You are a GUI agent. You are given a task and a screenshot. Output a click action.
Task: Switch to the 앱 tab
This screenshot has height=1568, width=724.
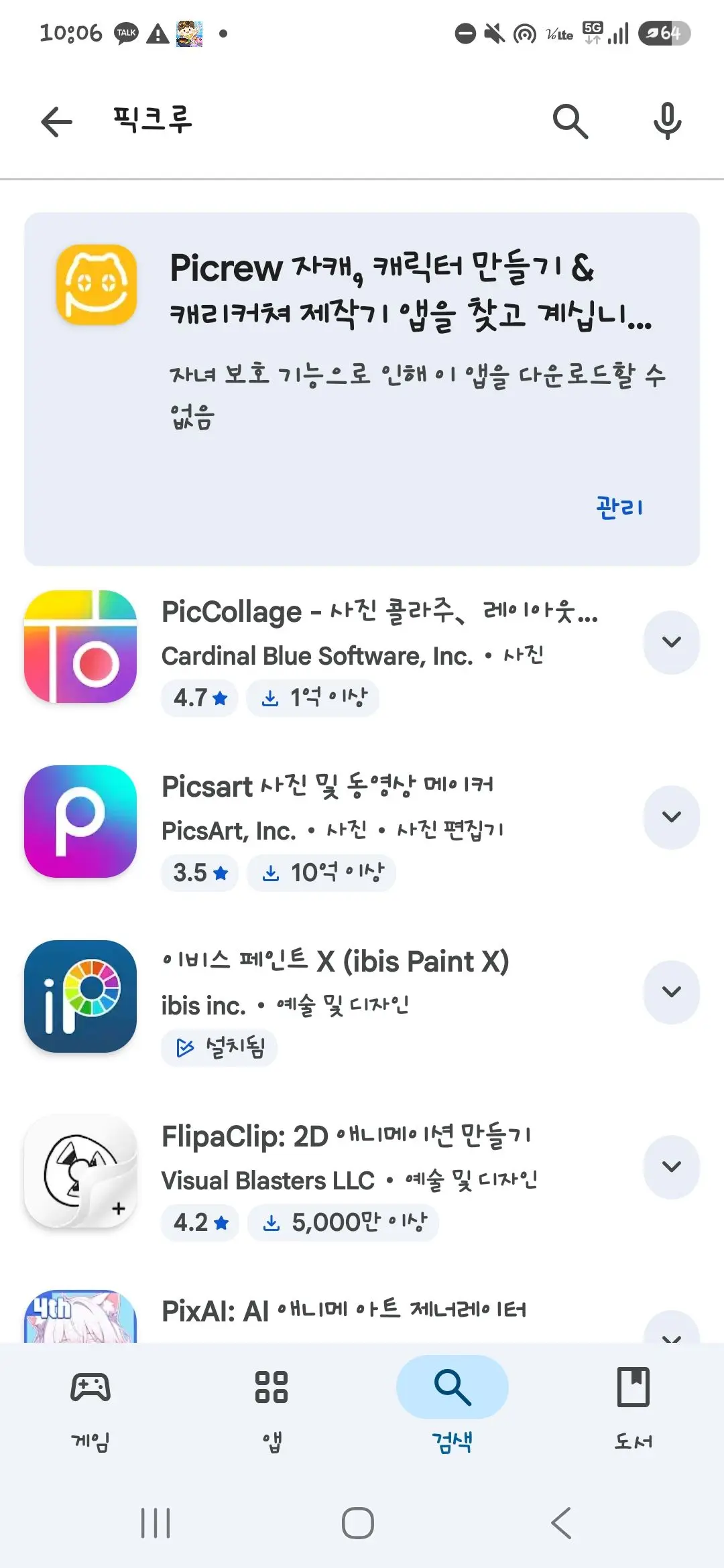click(x=271, y=1404)
